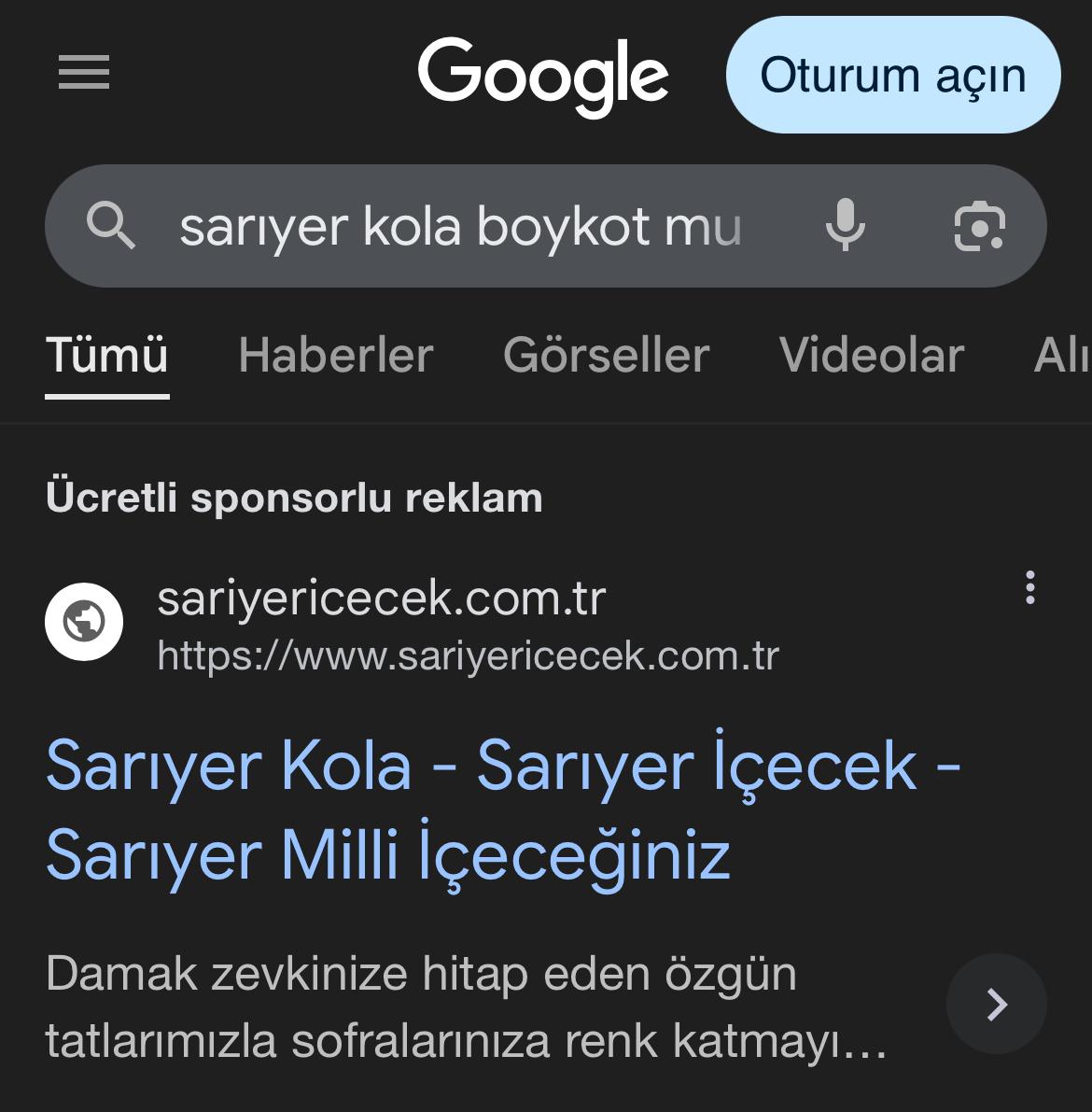Switch to the Haberler tab

coord(336,356)
